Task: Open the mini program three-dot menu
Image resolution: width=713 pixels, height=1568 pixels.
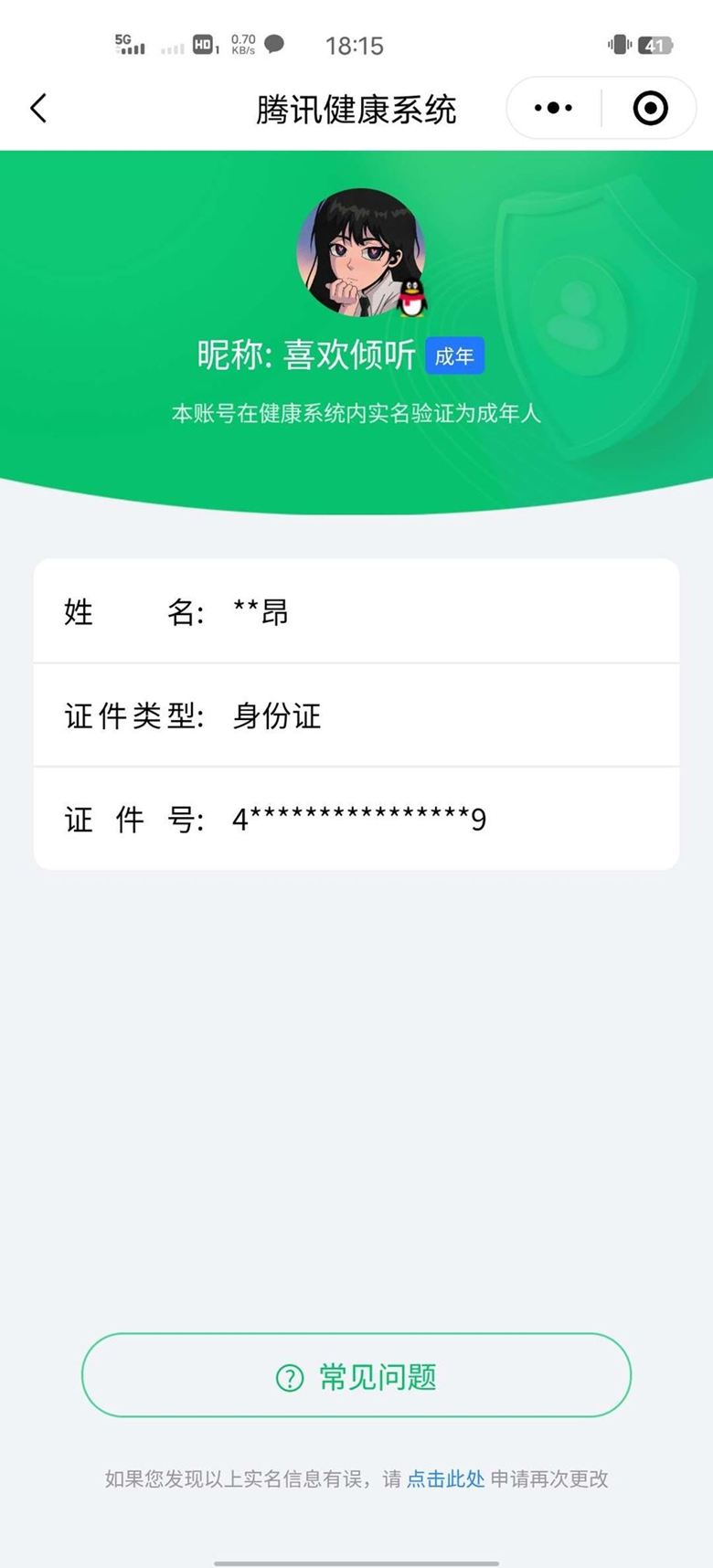Action: [x=553, y=108]
